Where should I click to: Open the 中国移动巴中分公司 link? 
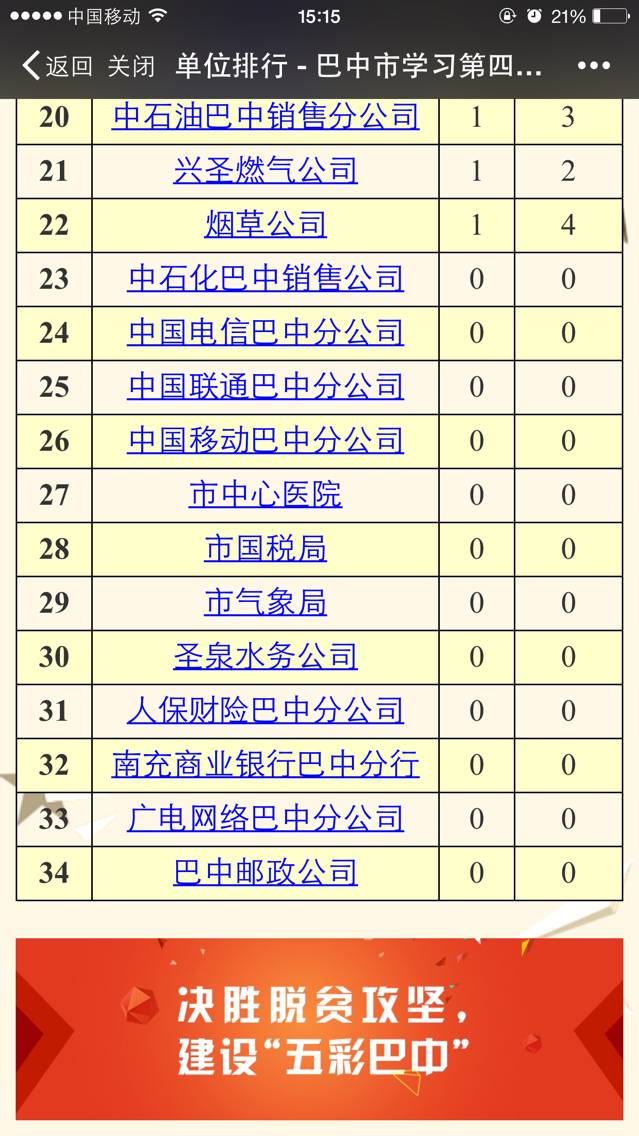(265, 440)
